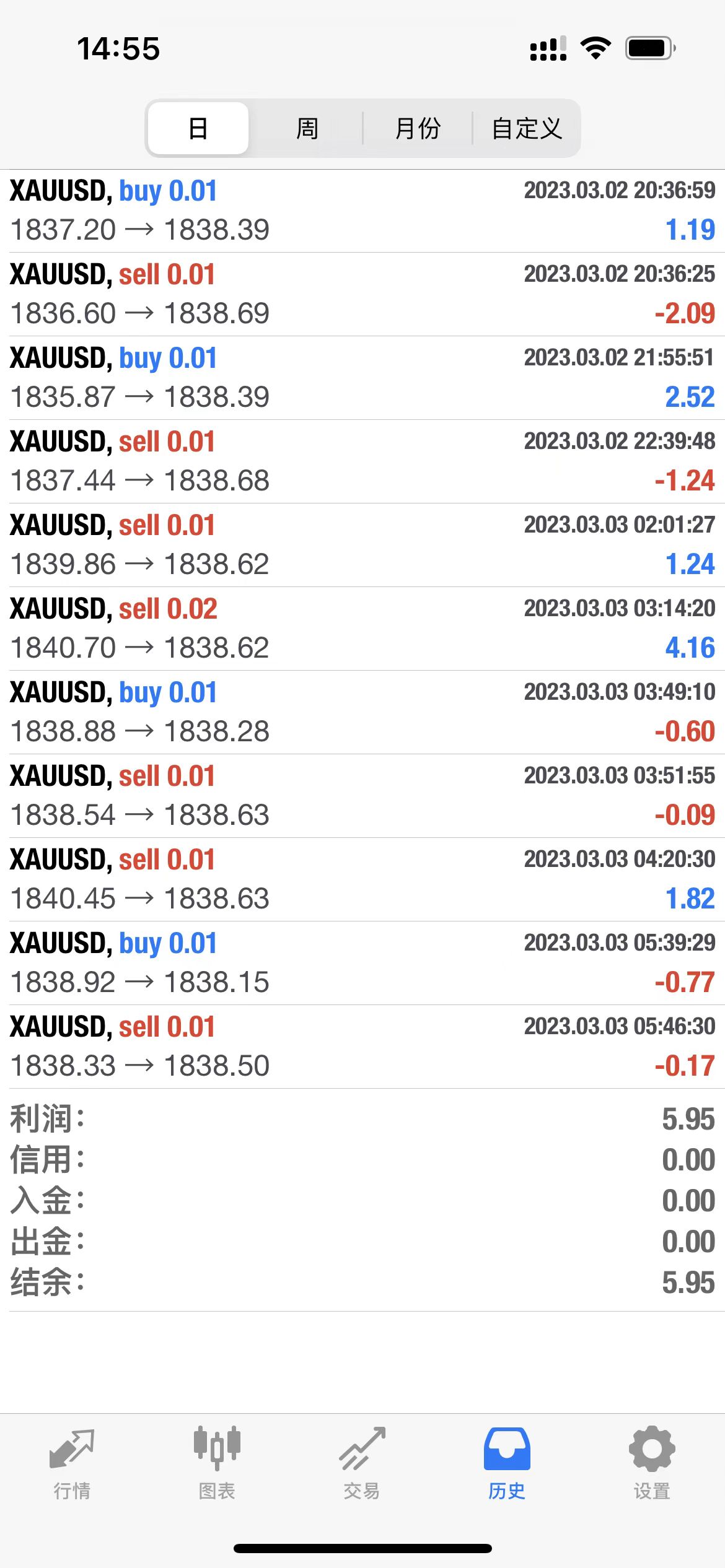
Task: Expand the sell trade closed at 03:51:55
Action: [362, 796]
